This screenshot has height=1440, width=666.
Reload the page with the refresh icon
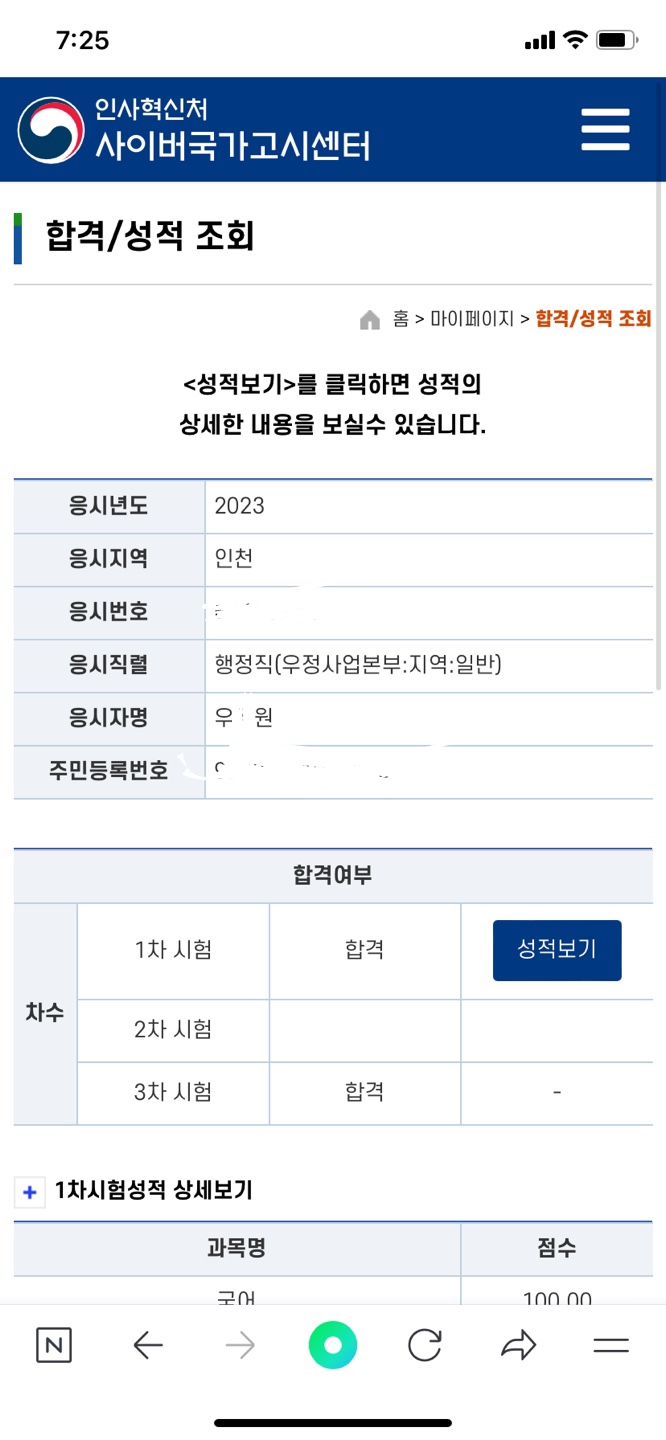coord(425,1346)
